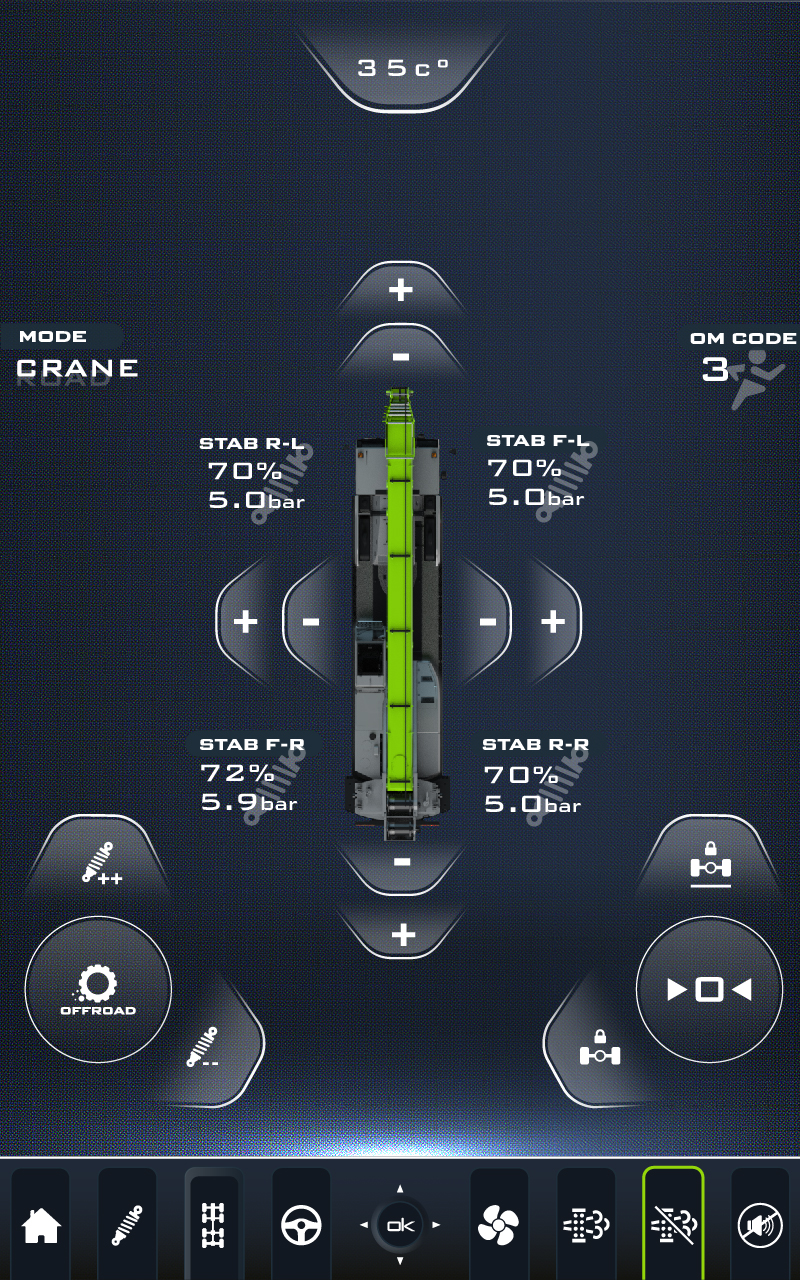Start exhaust filter regeneration
800x1280 pixels.
pyautogui.click(x=585, y=1224)
